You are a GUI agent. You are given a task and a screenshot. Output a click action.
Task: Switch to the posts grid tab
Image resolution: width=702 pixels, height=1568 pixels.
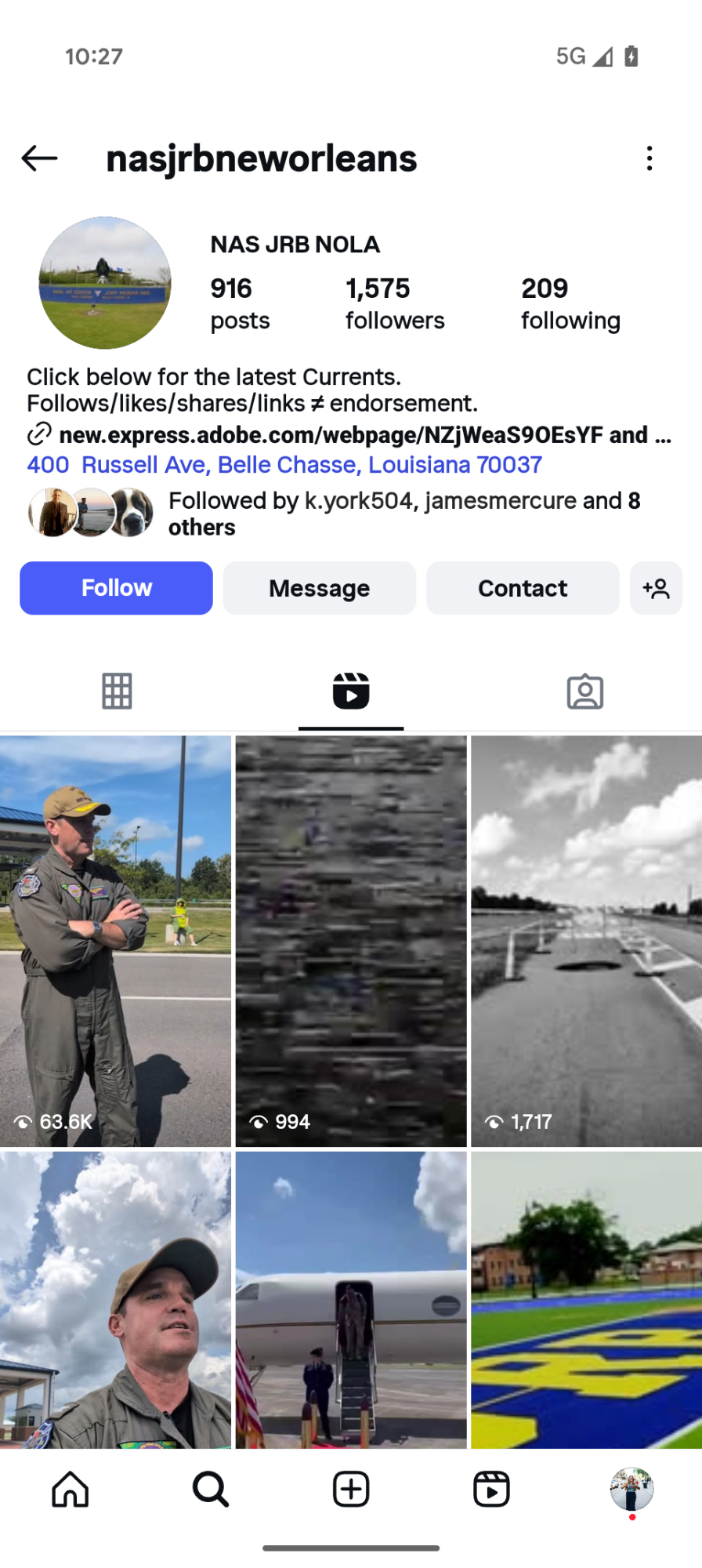117,691
